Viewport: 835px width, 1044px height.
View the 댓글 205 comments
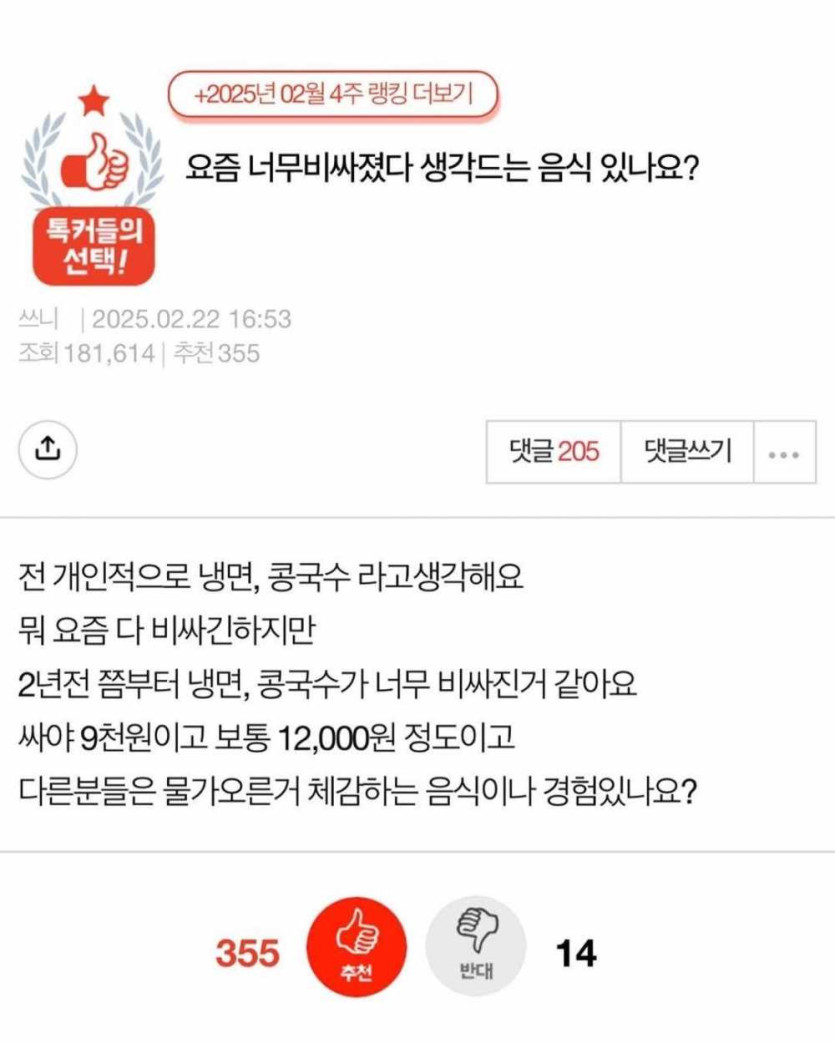tap(554, 452)
